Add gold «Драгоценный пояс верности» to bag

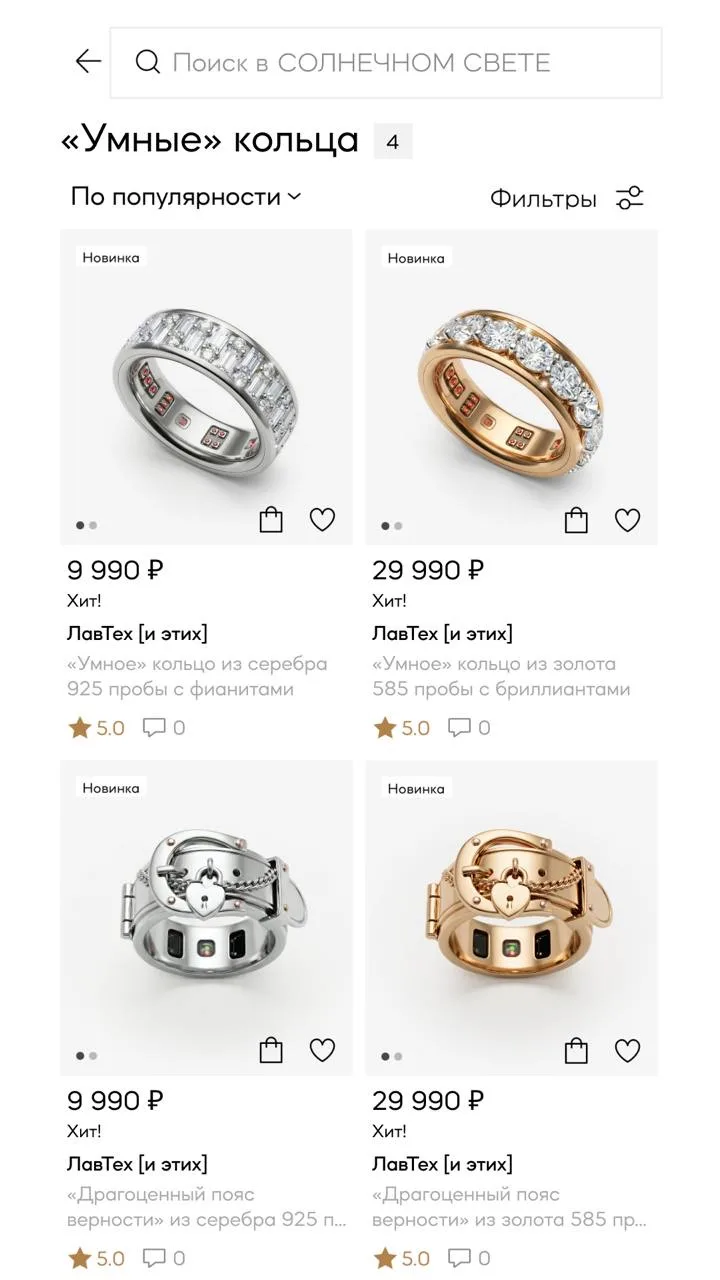[x=576, y=1051]
